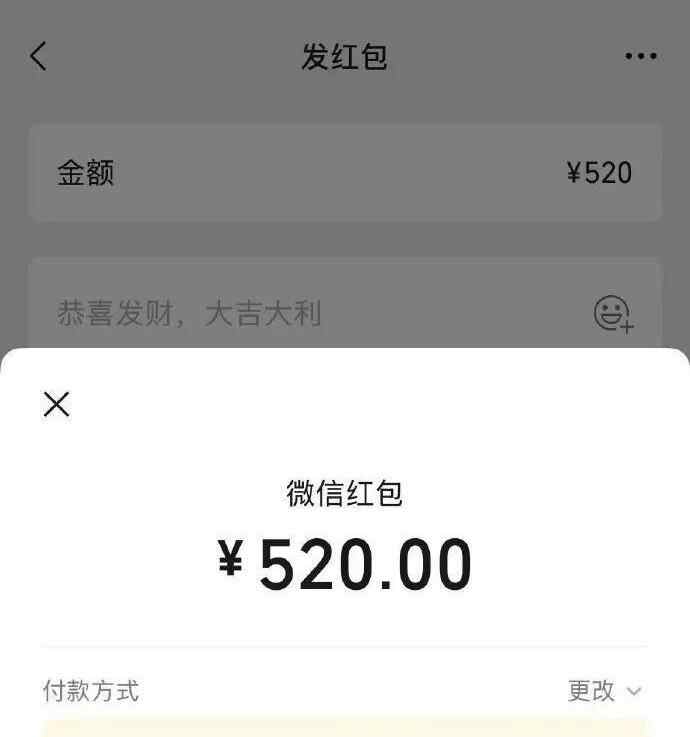The height and width of the screenshot is (737, 690).
Task: Close the WeChat red packet payment sheet
Action: tap(57, 404)
